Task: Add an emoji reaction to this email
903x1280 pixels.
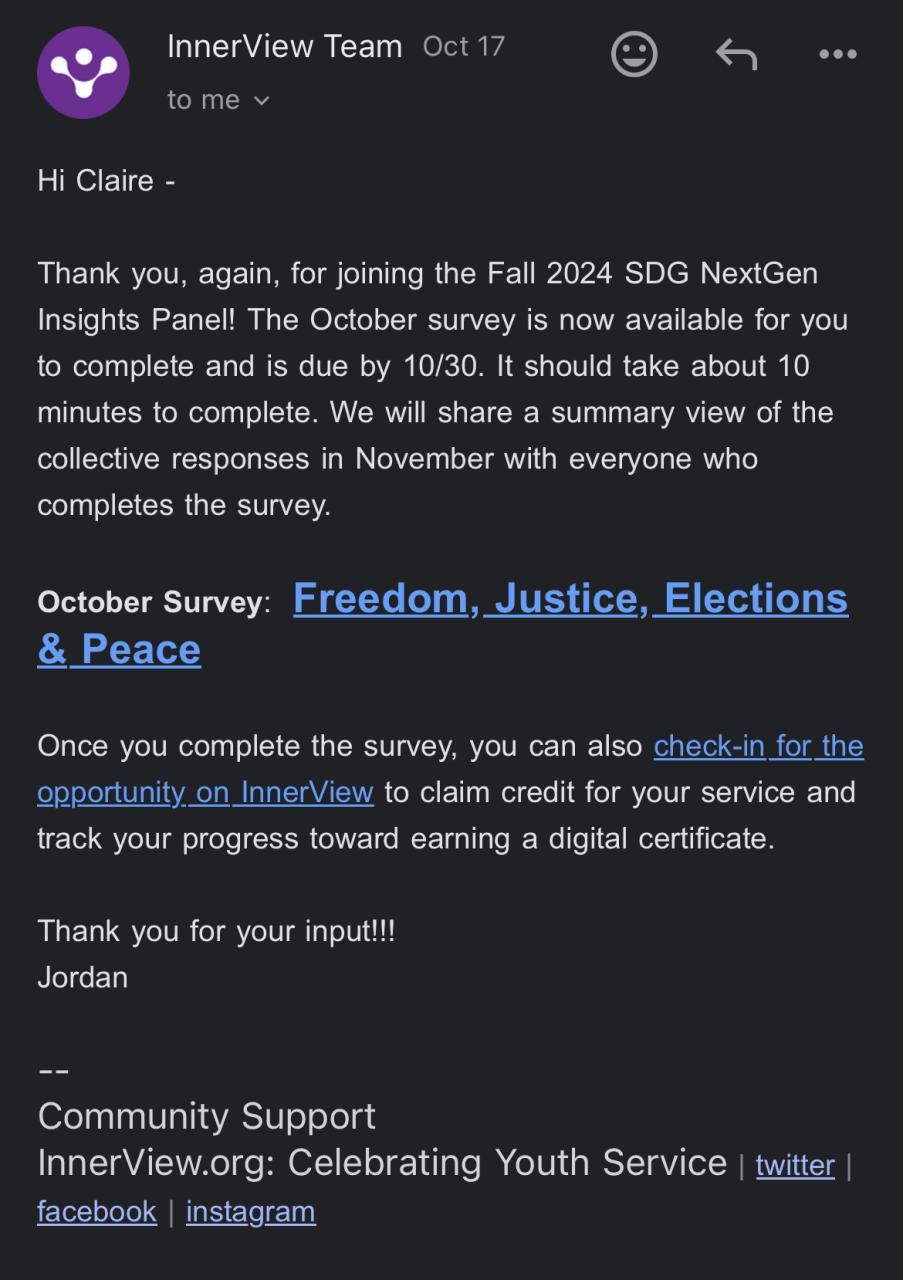Action: point(634,54)
